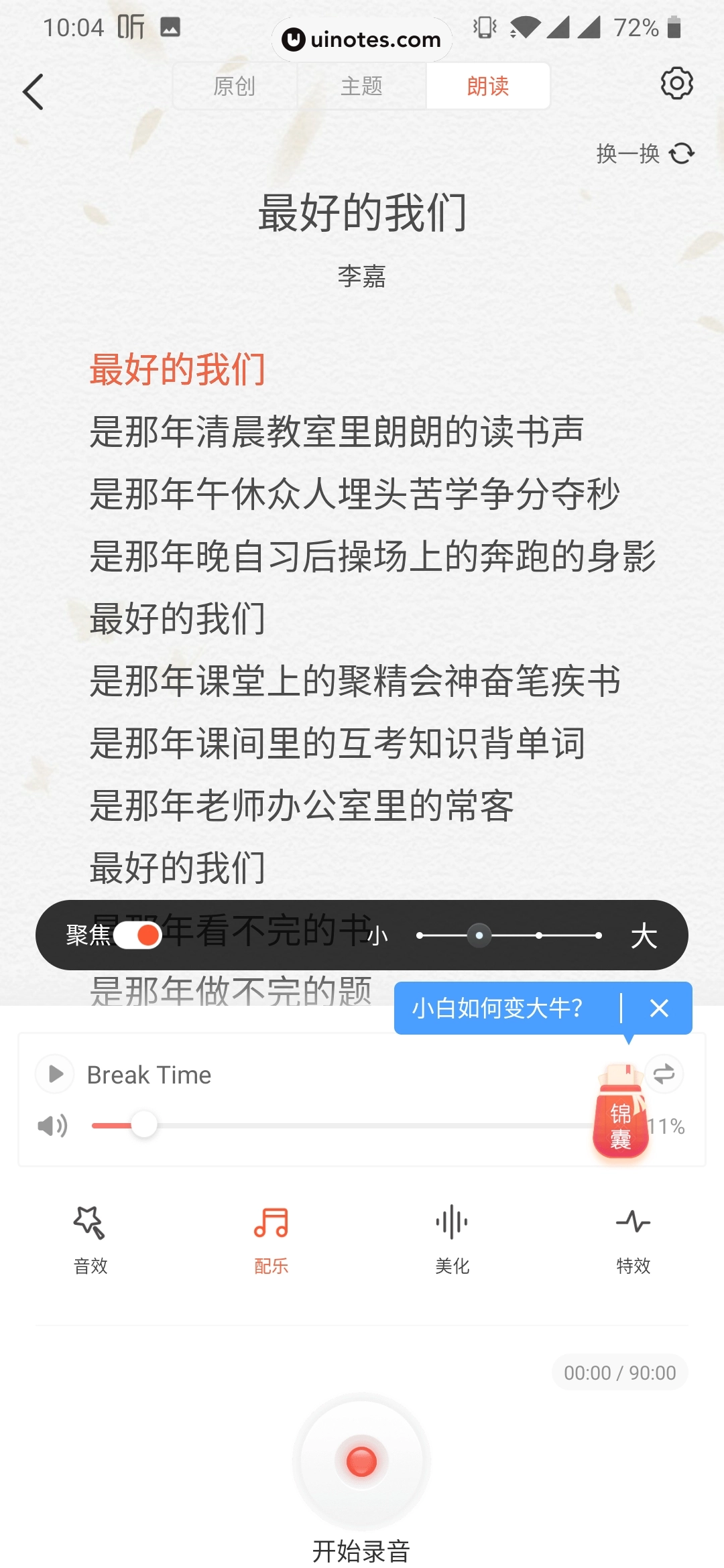Adjust the Break Time volume slider handle

click(x=144, y=1124)
